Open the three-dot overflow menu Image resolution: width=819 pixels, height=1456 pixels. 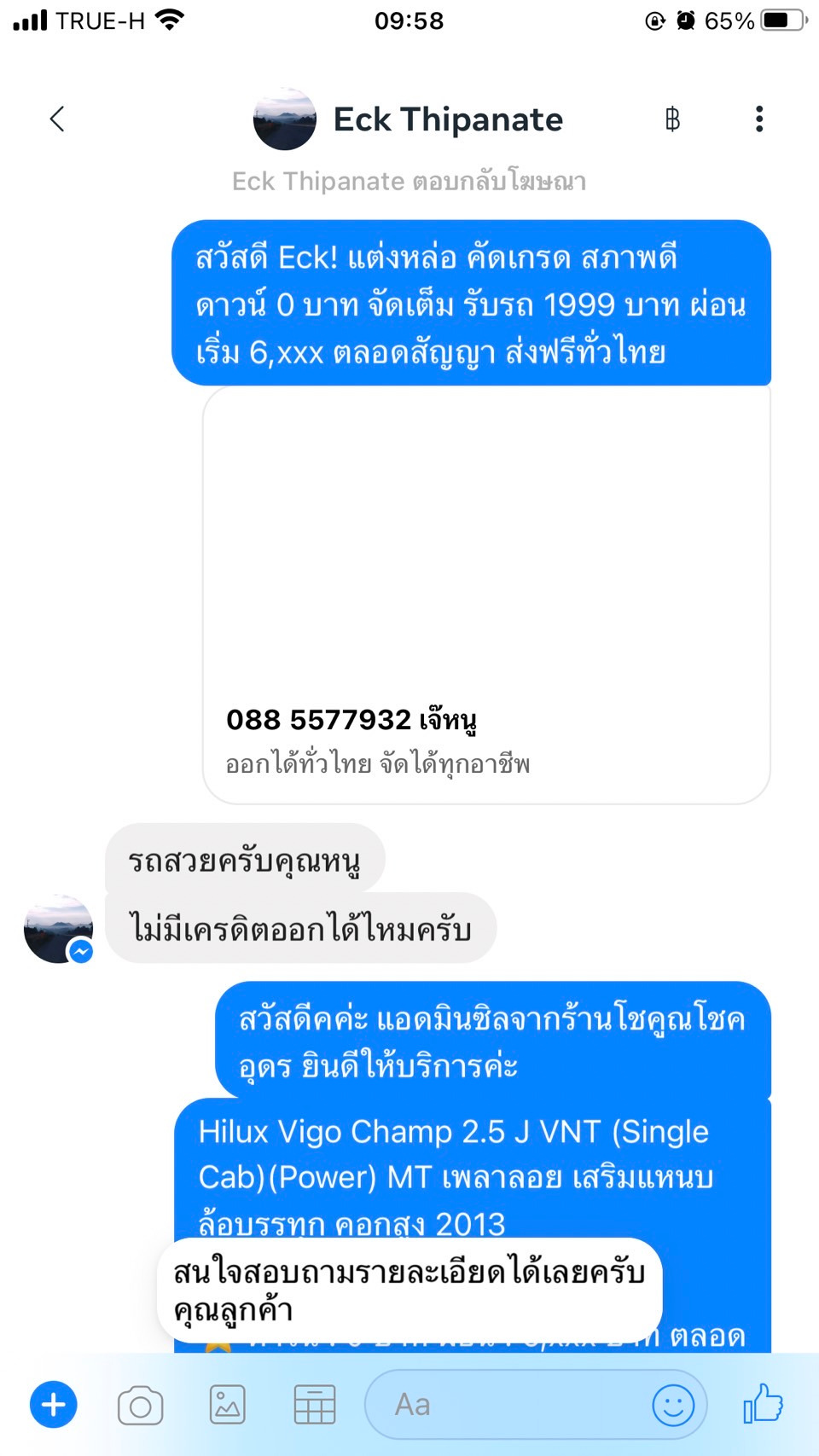(x=758, y=119)
